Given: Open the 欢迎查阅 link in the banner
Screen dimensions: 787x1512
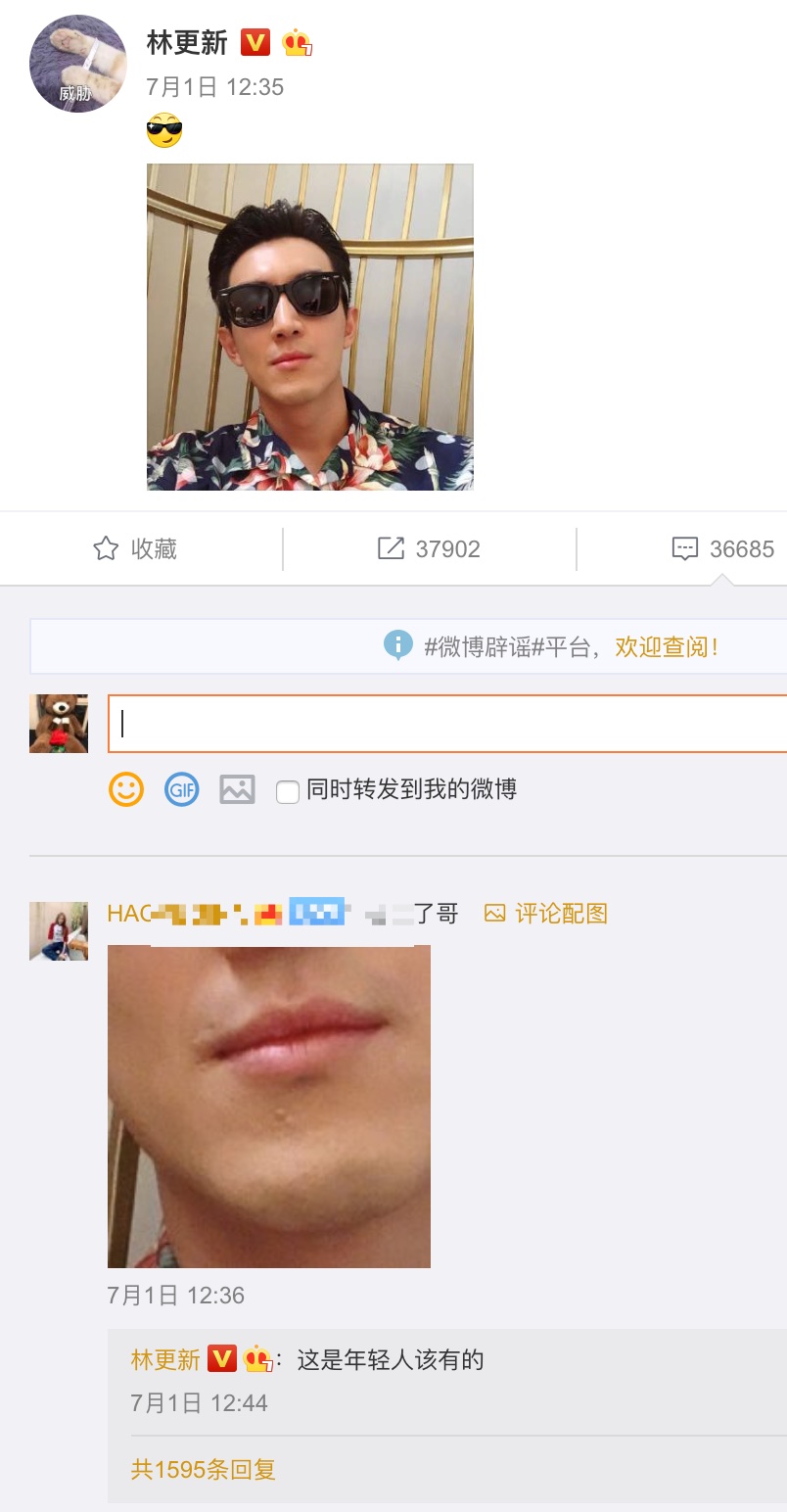Looking at the screenshot, I should (667, 646).
